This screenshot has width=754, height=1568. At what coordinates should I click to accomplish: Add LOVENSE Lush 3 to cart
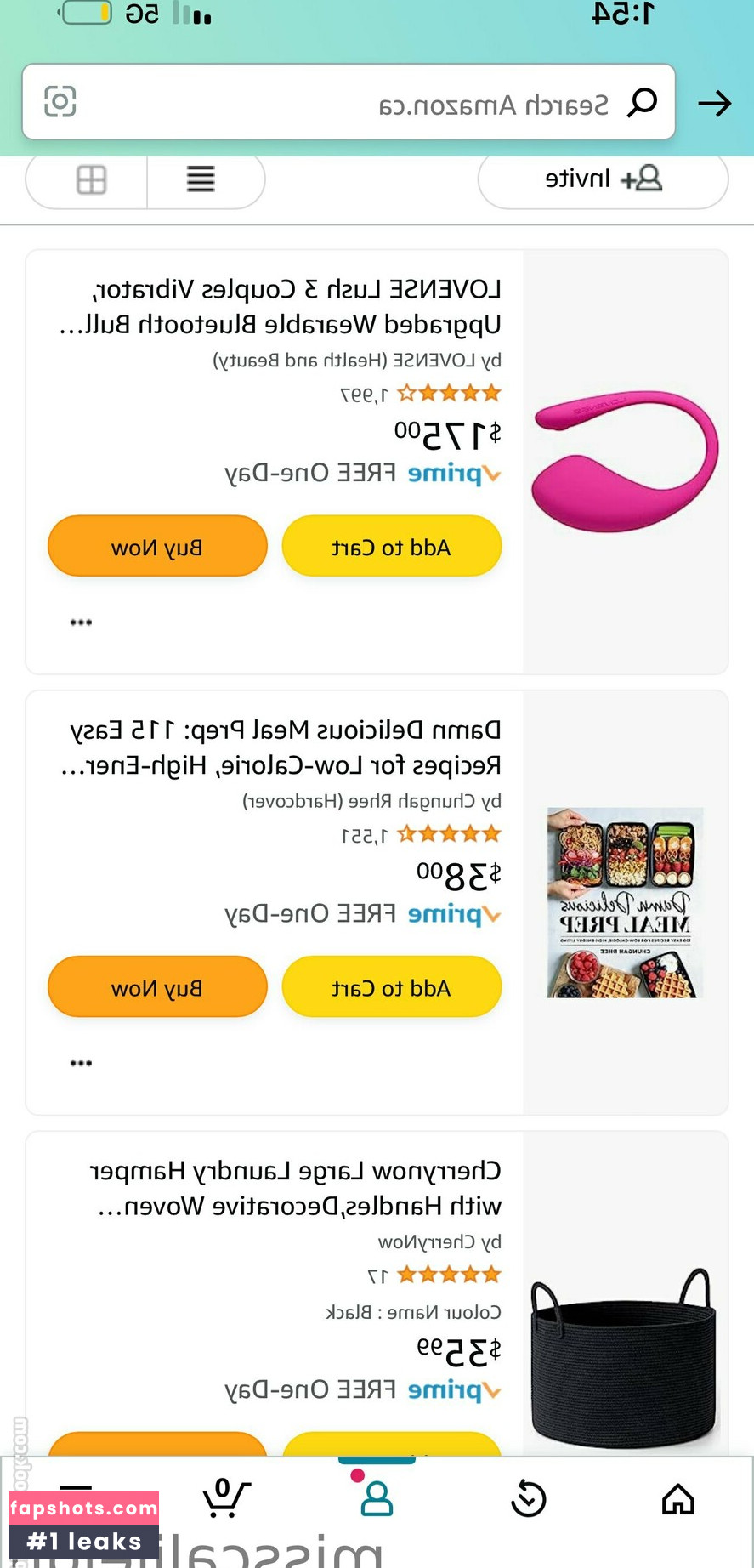391,547
